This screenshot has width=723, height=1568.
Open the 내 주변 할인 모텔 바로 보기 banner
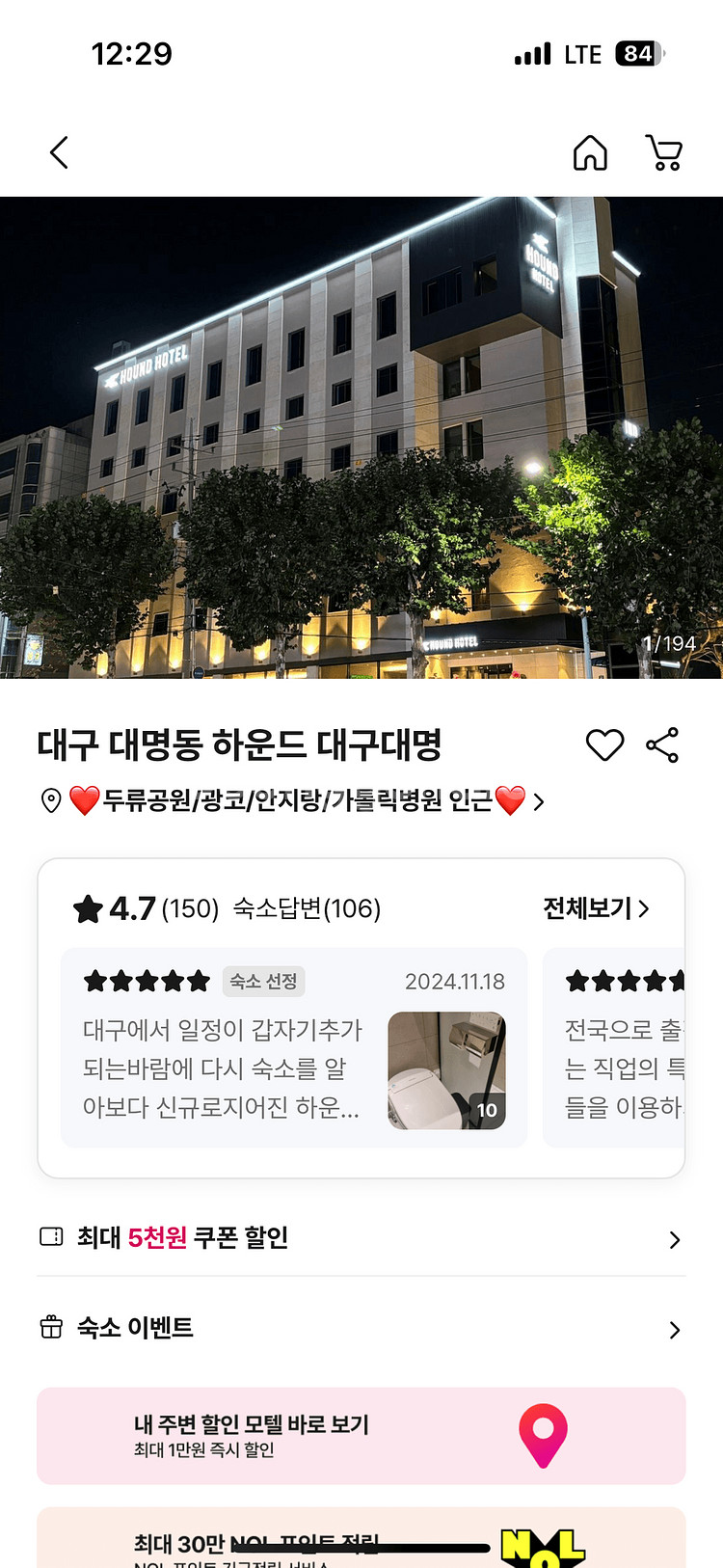click(361, 1436)
